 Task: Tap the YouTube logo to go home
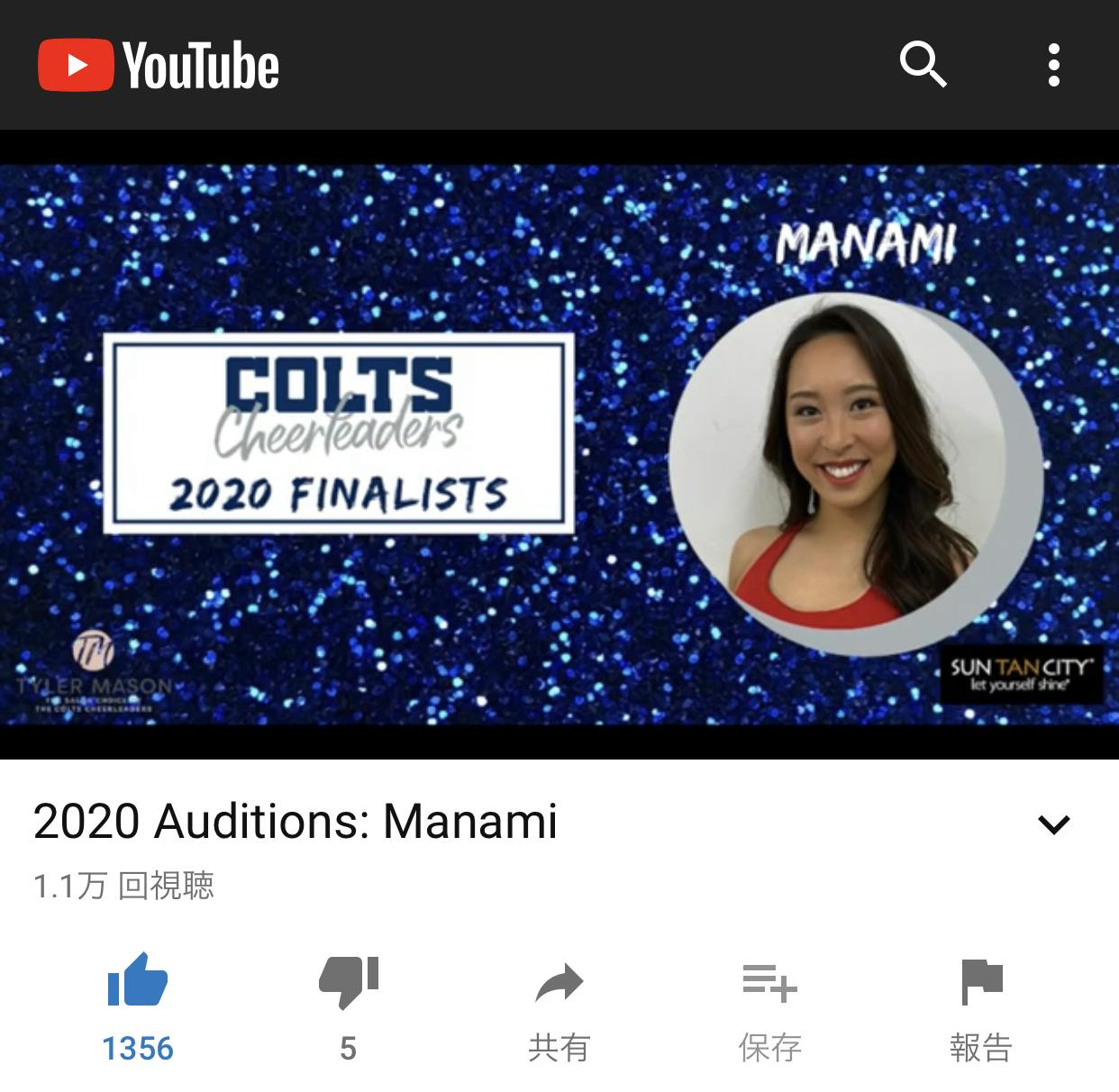pyautogui.click(x=159, y=65)
